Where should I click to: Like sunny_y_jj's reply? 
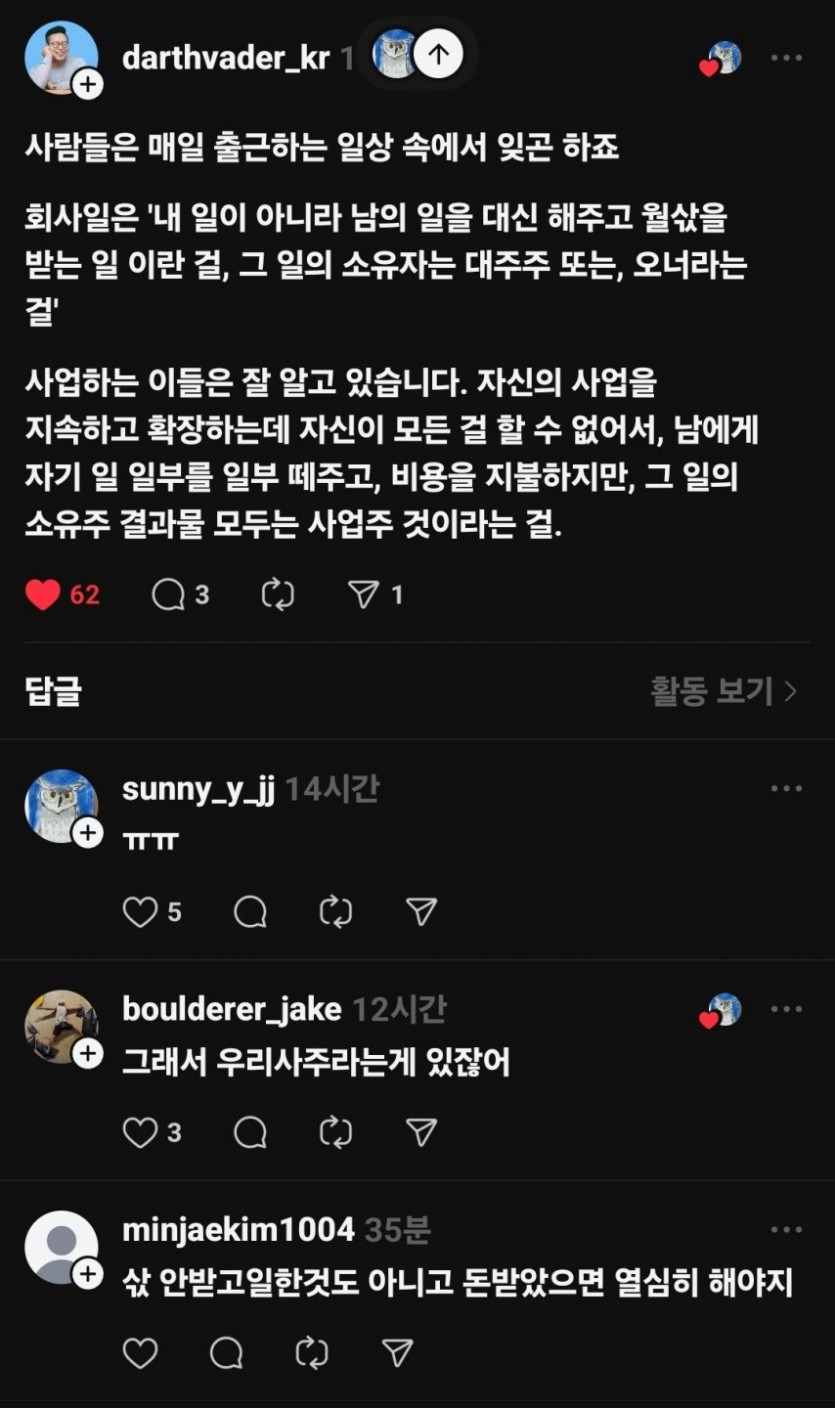tap(140, 911)
